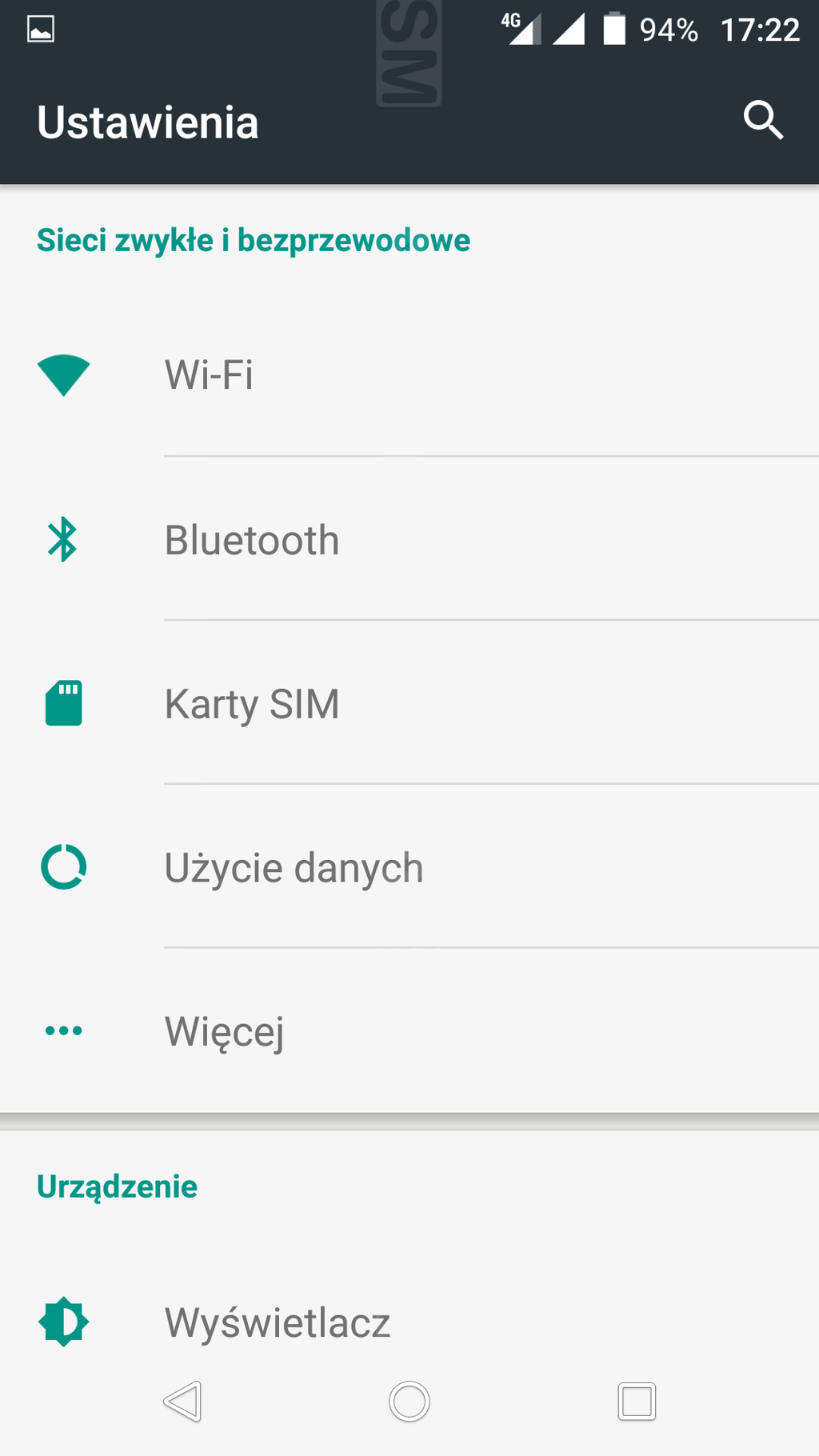Go to home screen via home button
The image size is (819, 1456).
coord(409,1402)
